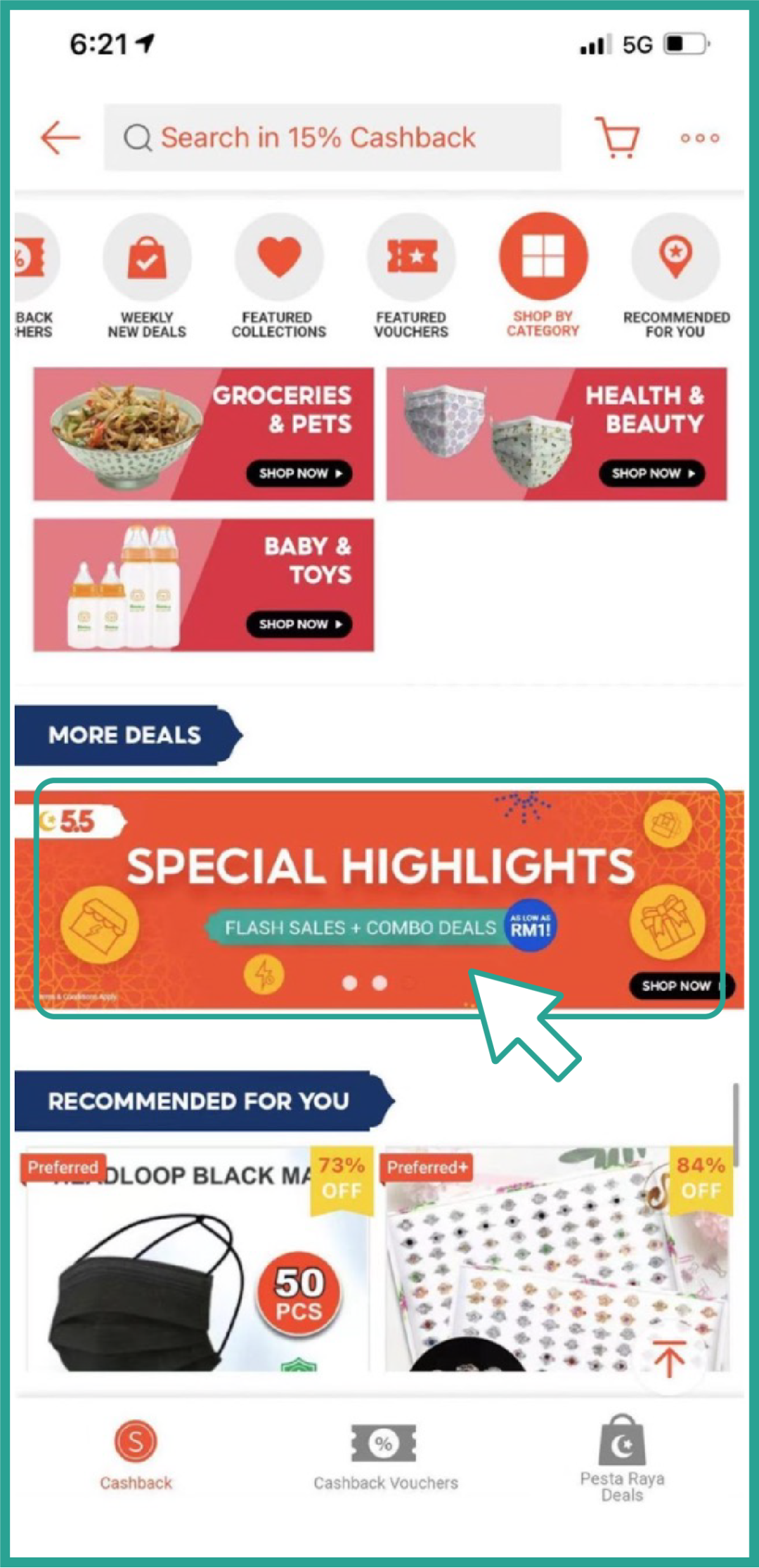Select Shop By Category
This screenshot has height=1568, width=759.
543,276
